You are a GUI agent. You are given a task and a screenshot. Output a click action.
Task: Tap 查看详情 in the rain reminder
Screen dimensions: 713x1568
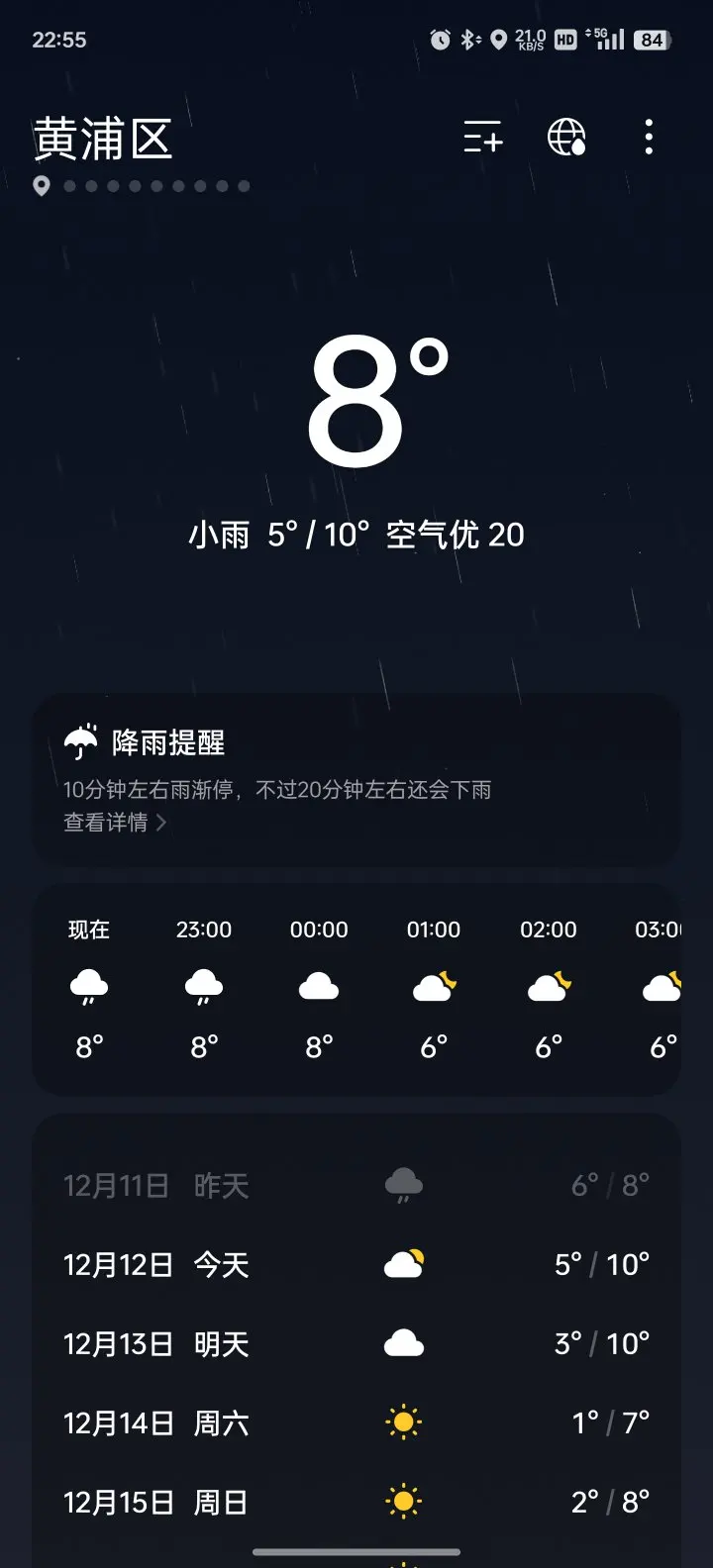[115, 823]
